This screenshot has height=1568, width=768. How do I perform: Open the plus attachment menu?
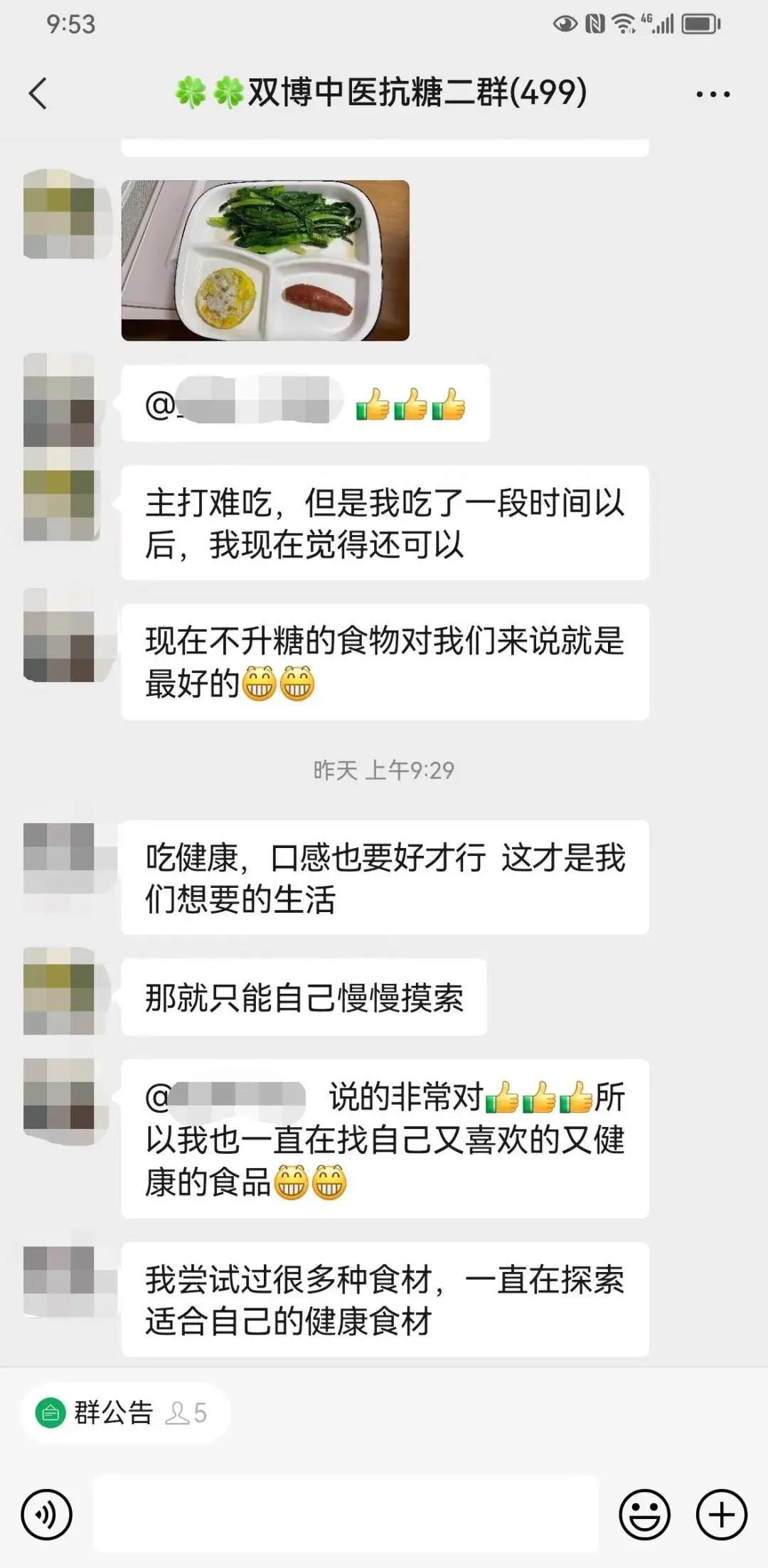[721, 1515]
